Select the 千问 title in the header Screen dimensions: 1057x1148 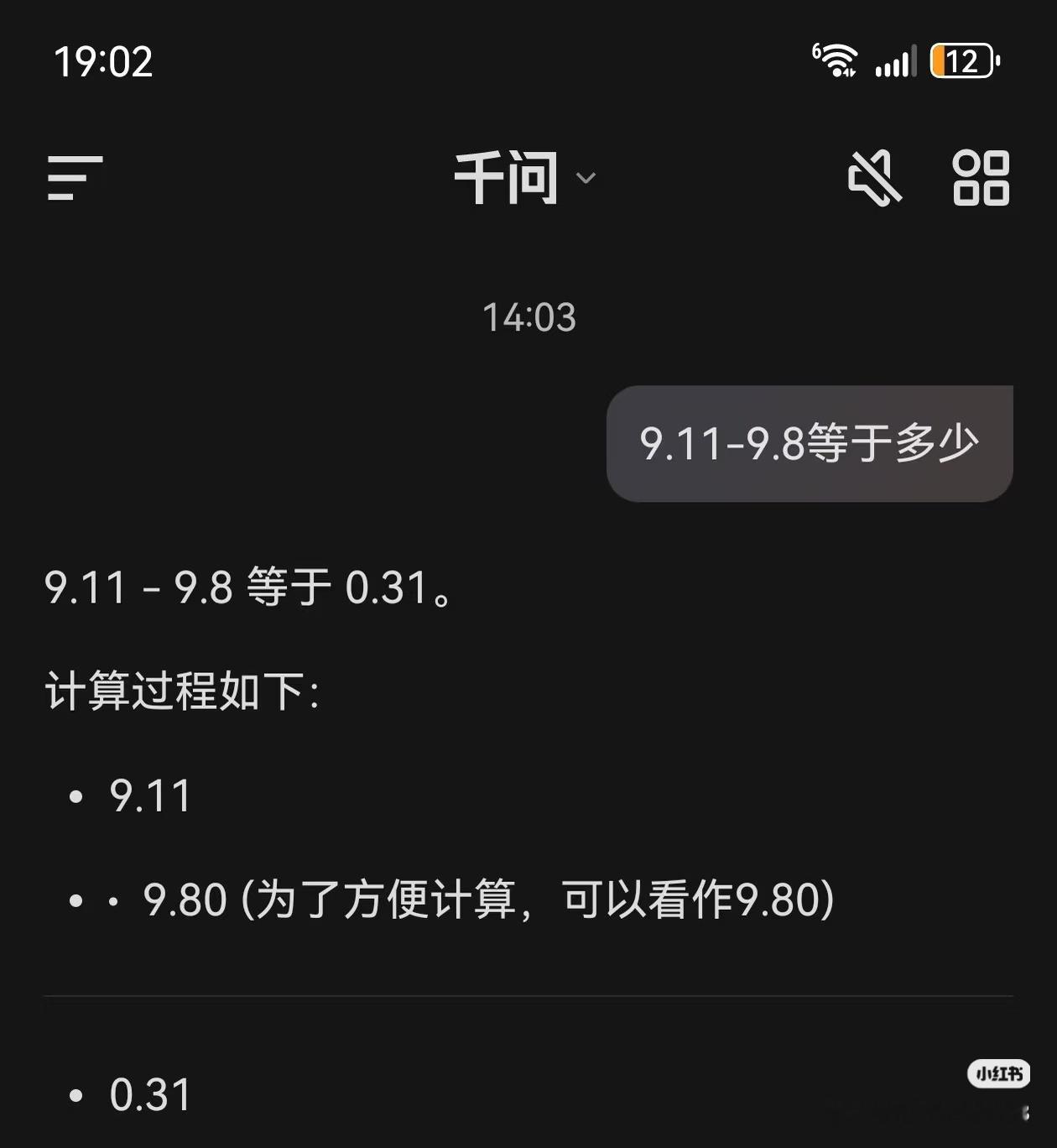point(507,178)
